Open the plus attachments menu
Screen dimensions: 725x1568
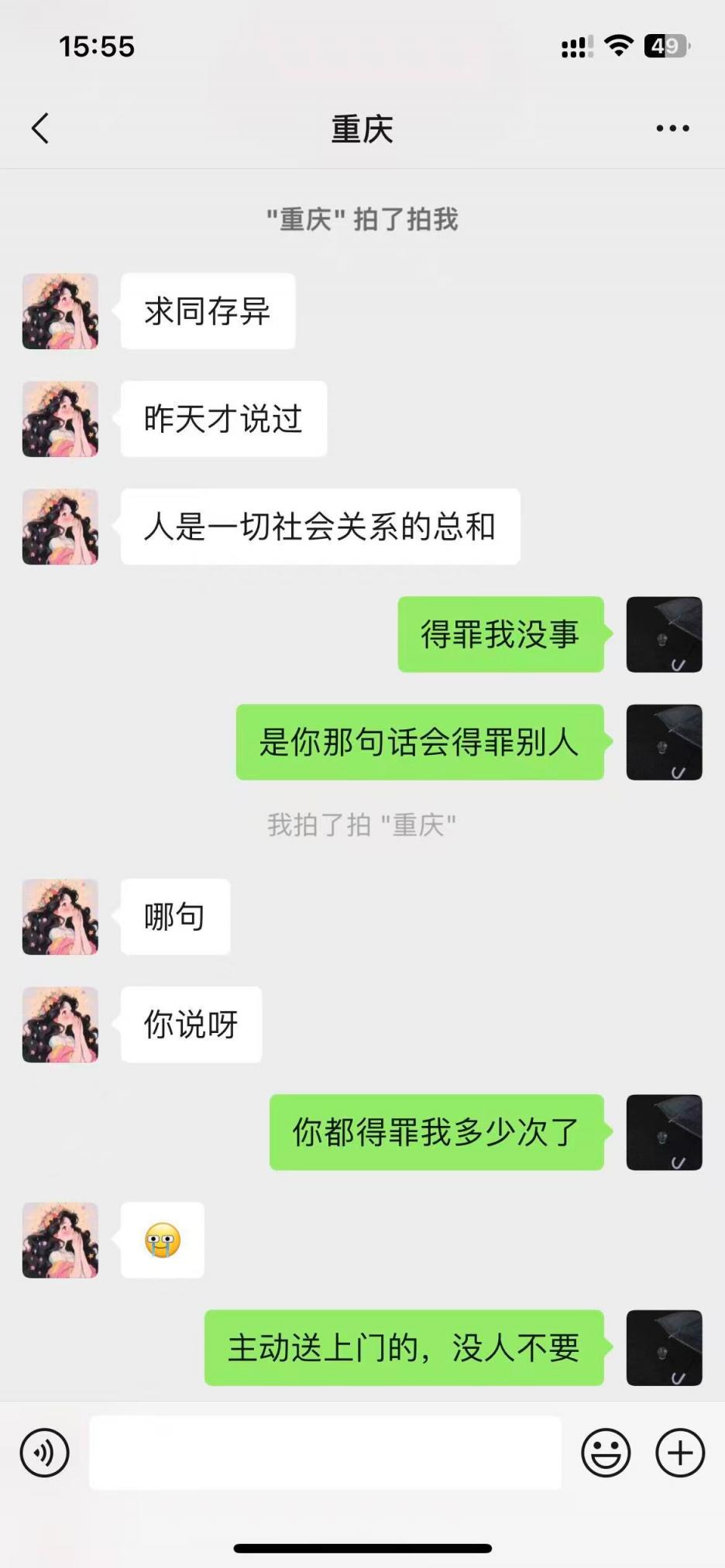pyautogui.click(x=679, y=1453)
